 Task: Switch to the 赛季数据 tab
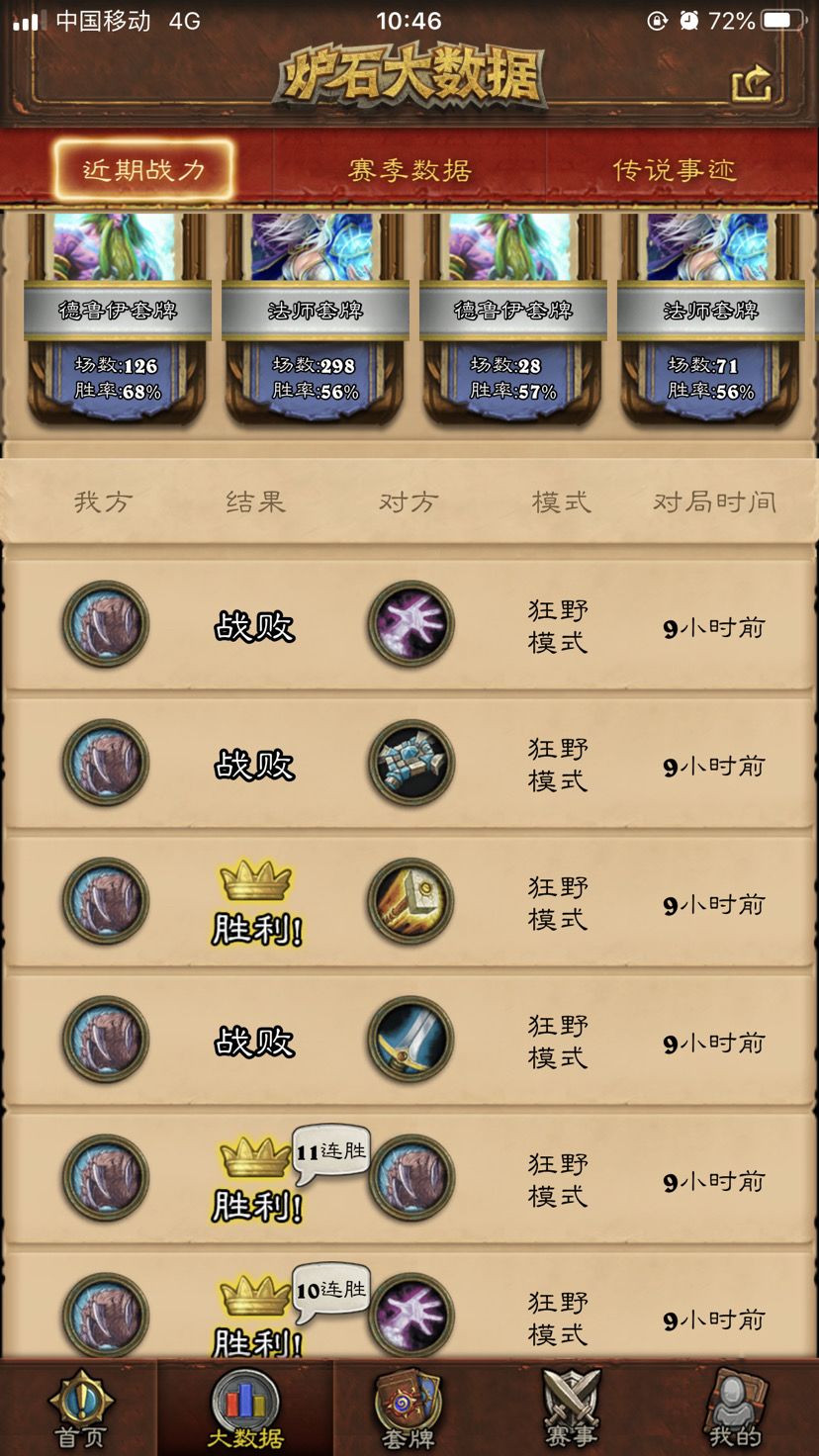[409, 168]
